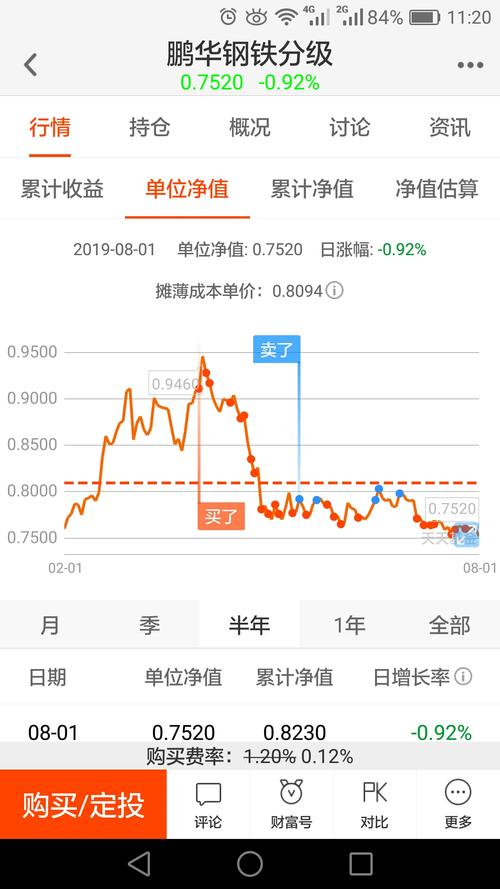Select the 季 time range
The width and height of the screenshot is (500, 889).
click(x=150, y=625)
